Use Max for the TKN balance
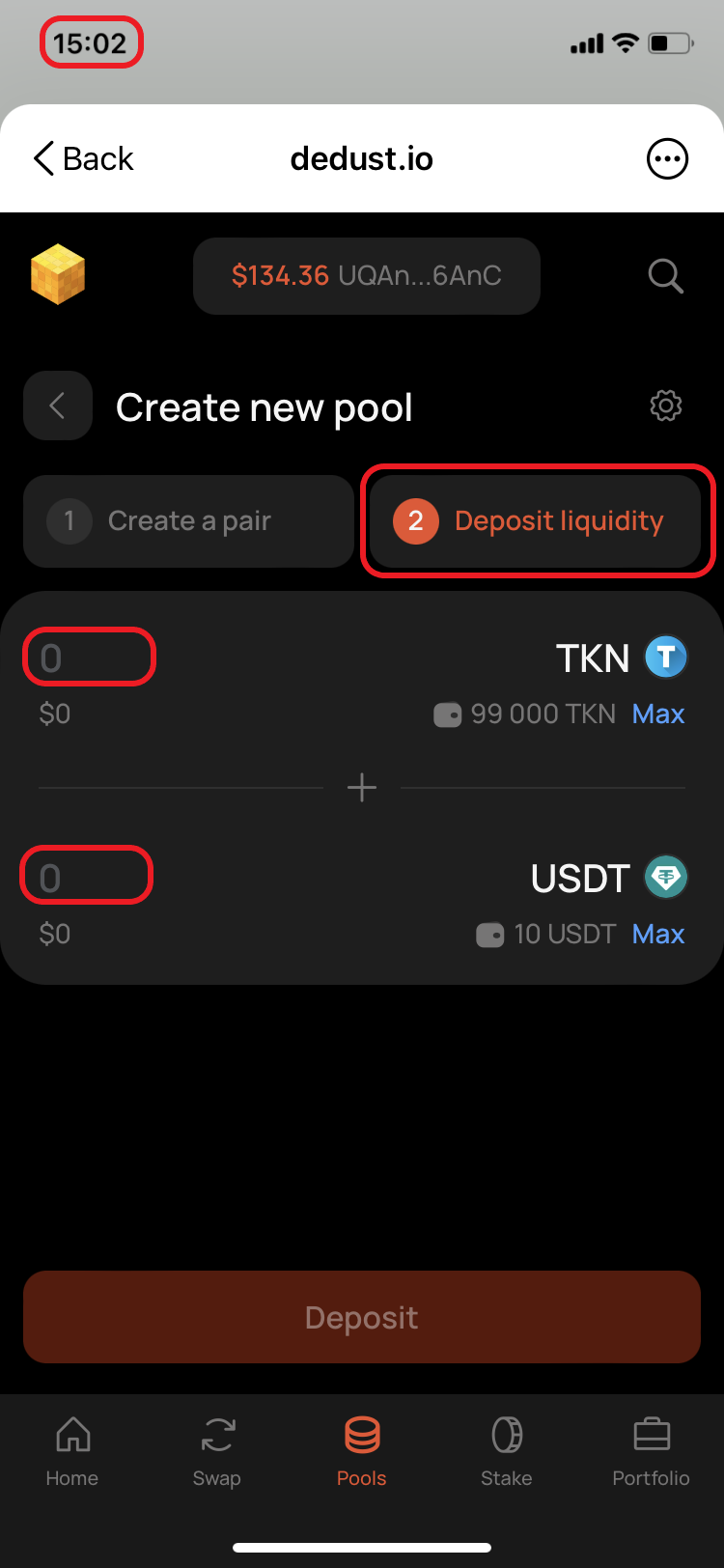 pyautogui.click(x=658, y=714)
